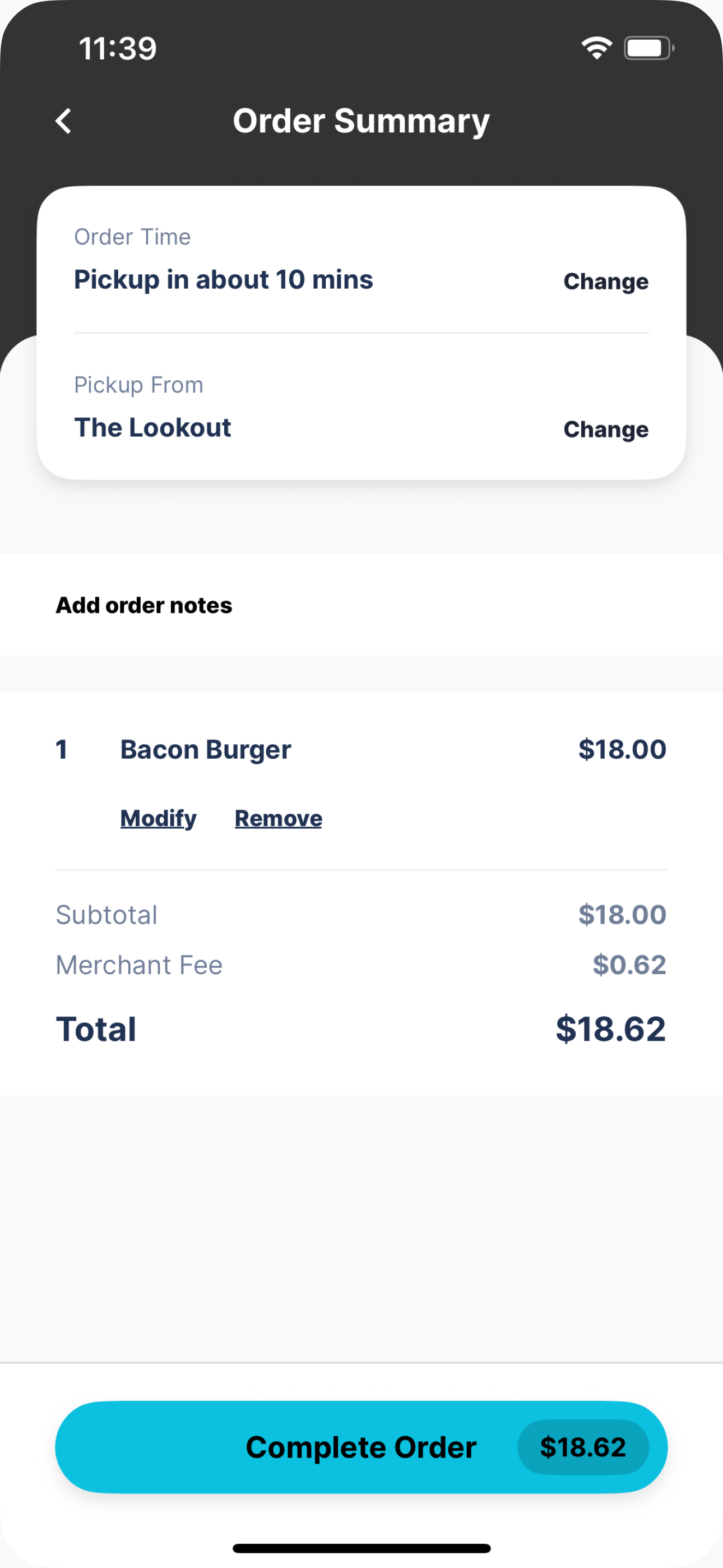Modify the Bacon Burger item

coord(158,818)
